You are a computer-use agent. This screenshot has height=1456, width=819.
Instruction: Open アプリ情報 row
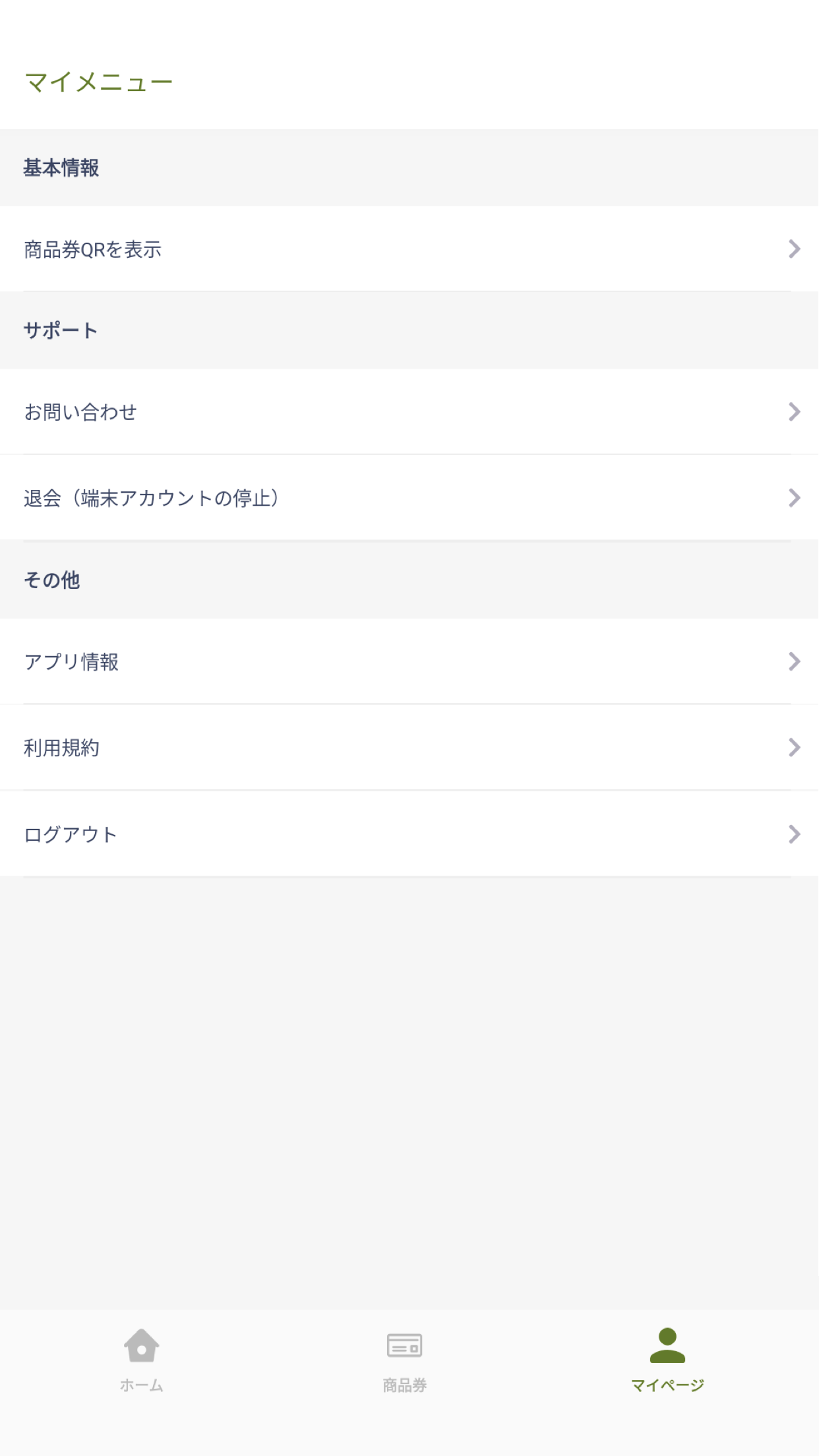[409, 661]
